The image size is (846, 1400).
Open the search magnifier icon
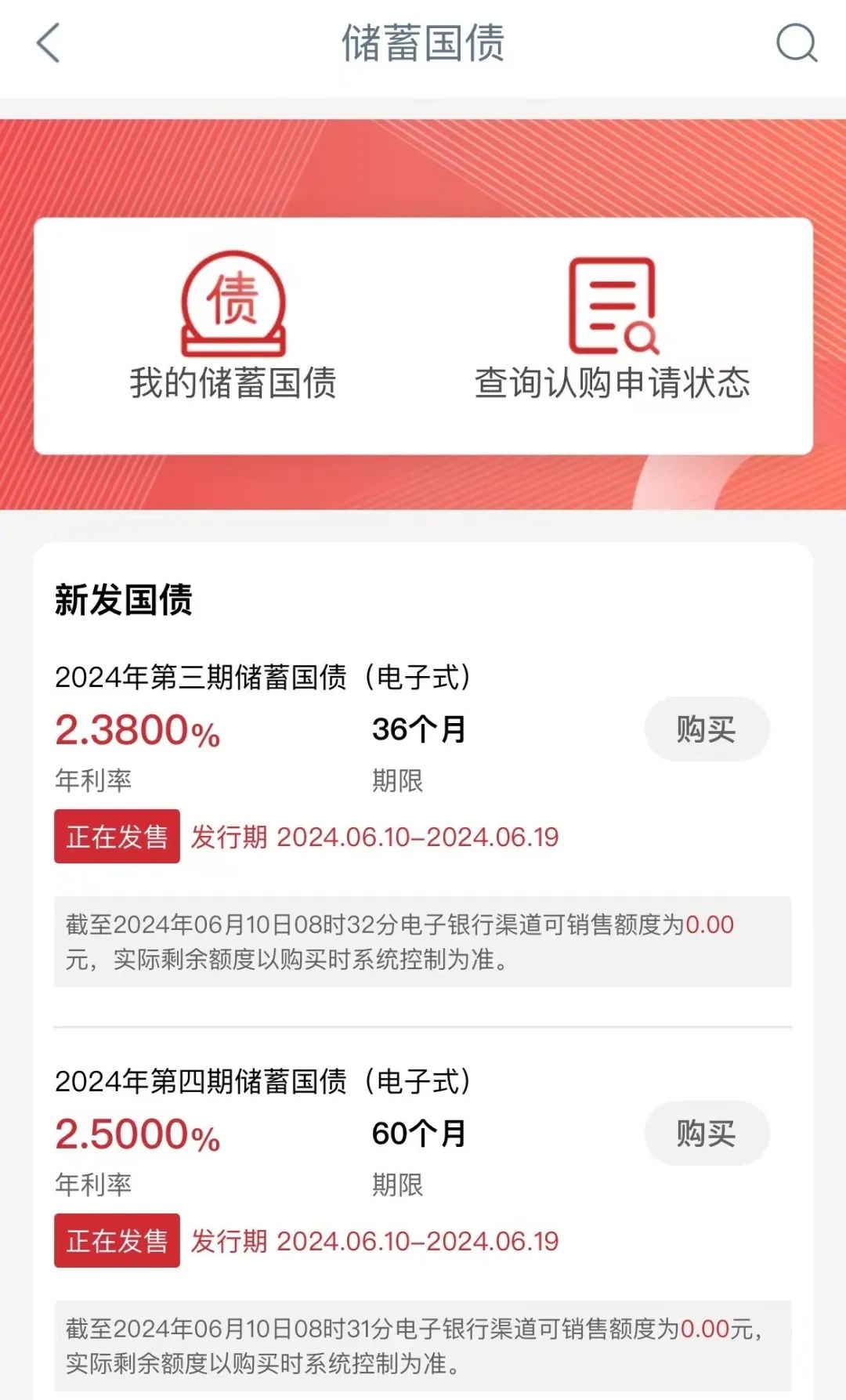(796, 43)
